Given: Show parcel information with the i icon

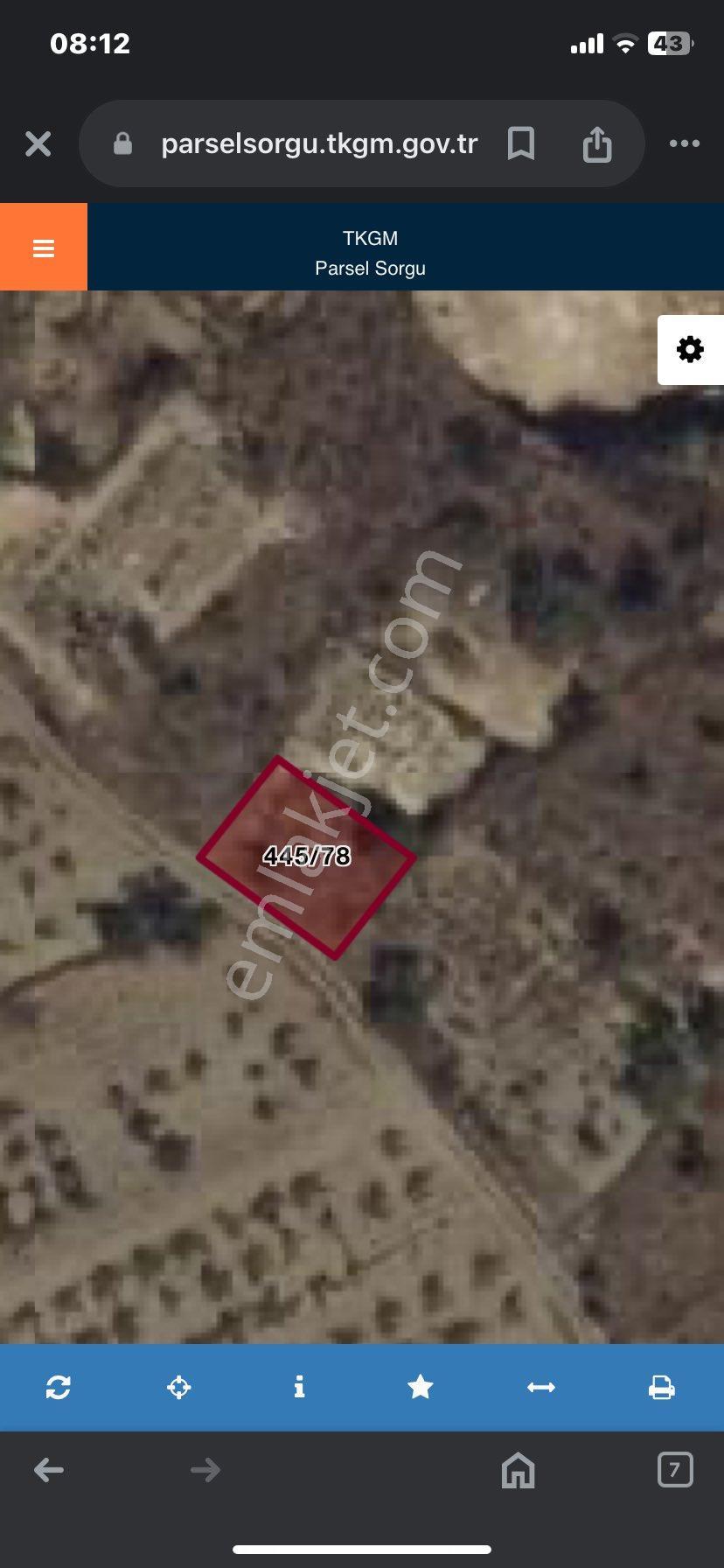Looking at the screenshot, I should click(300, 1387).
